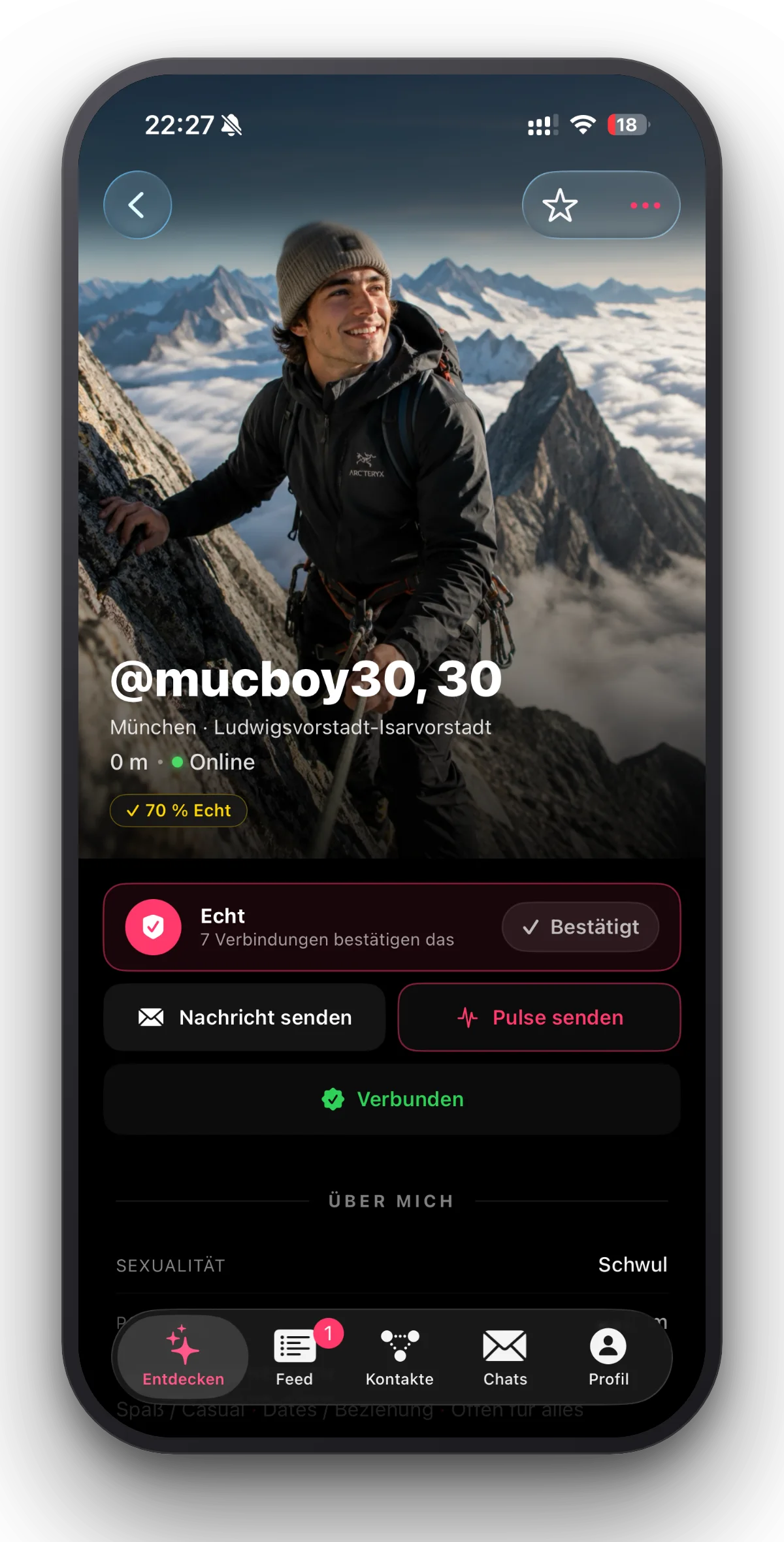Go to the Kontakte tab
The height and width of the screenshot is (1542, 784).
400,1356
